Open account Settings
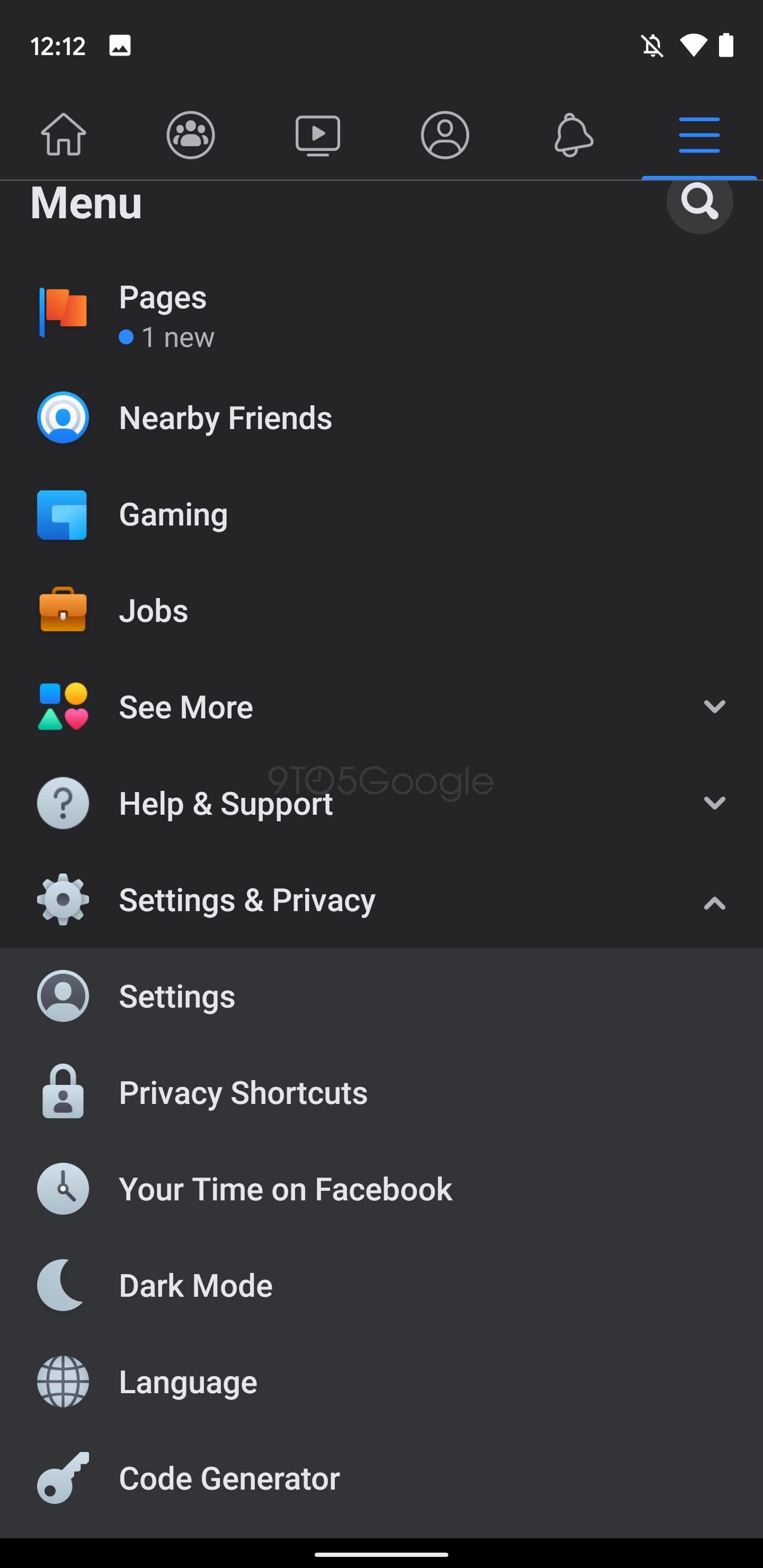 point(381,996)
